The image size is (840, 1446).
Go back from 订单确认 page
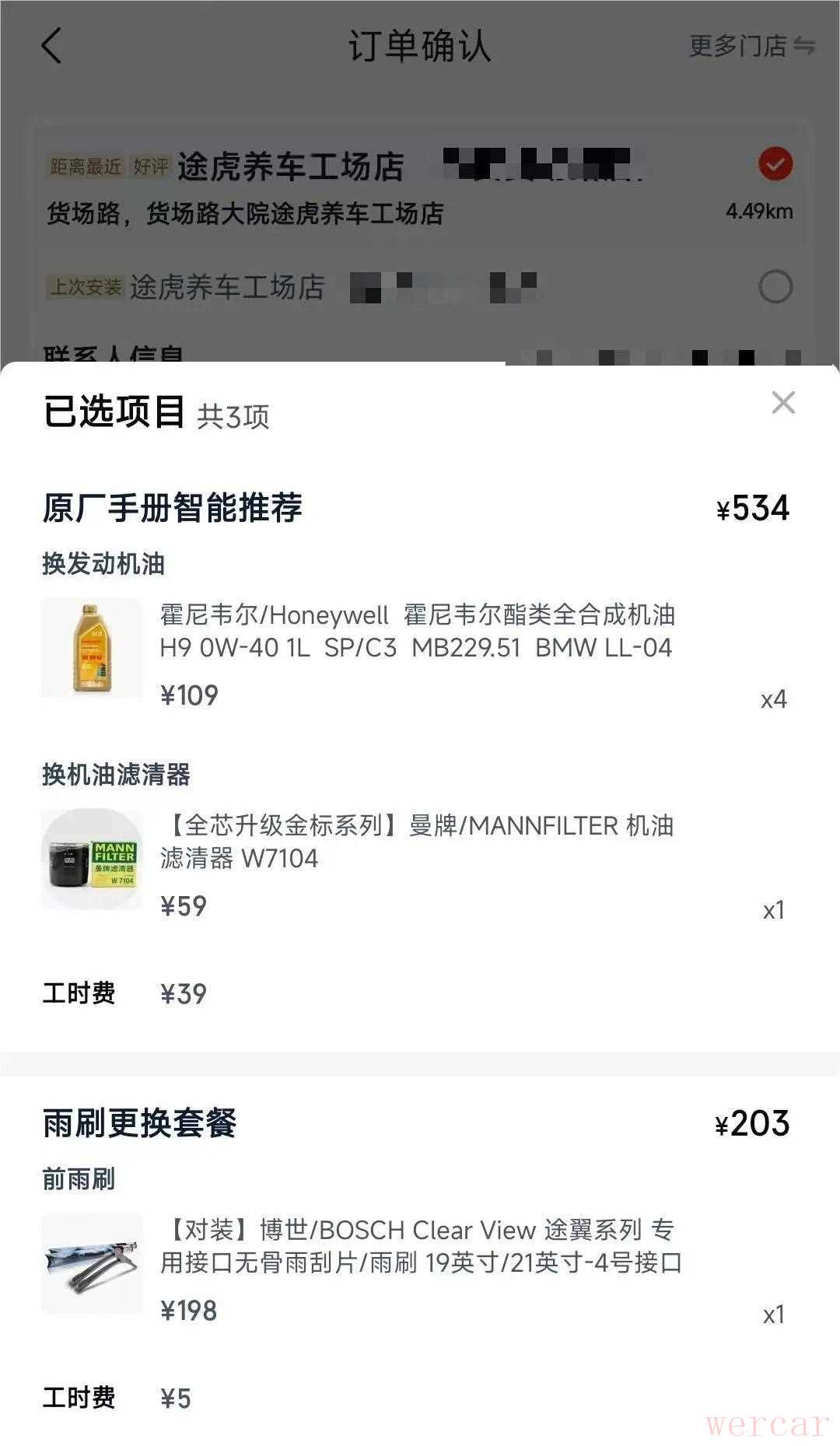point(51,46)
